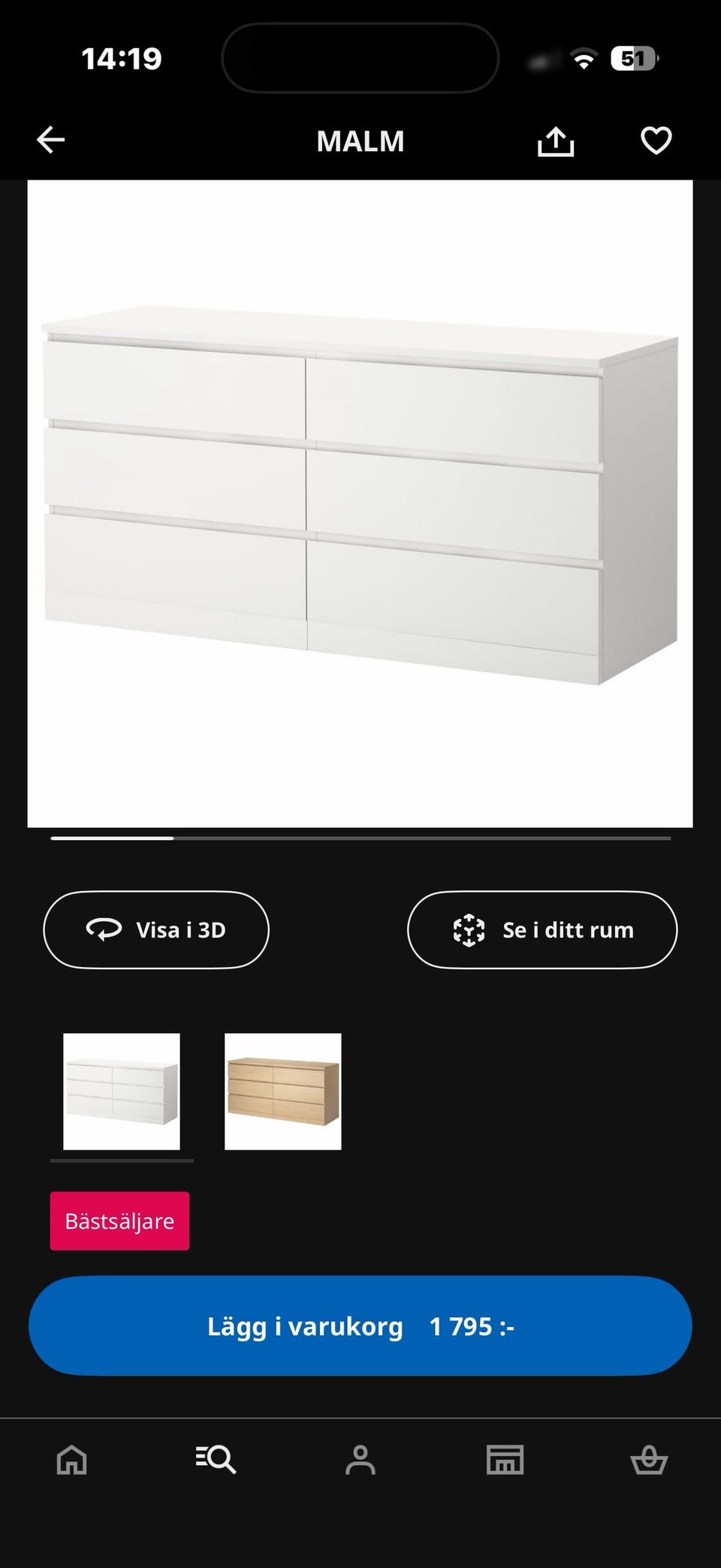Tap Lägg i varukorg for 1 795
721x1568 pixels.
(x=360, y=1326)
